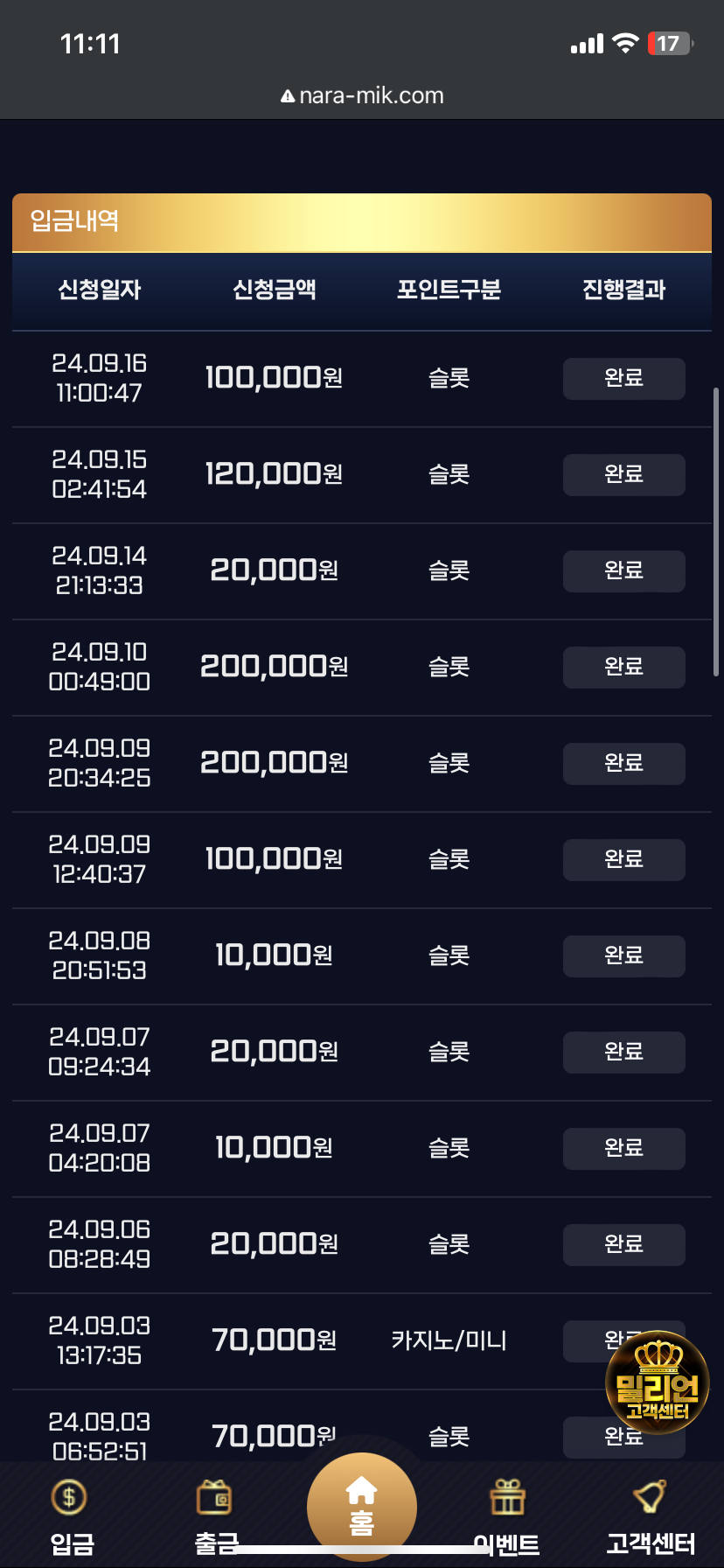Image resolution: width=724 pixels, height=1568 pixels.
Task: Tap 완료 for the 24.09.14 deposit
Action: (x=624, y=571)
